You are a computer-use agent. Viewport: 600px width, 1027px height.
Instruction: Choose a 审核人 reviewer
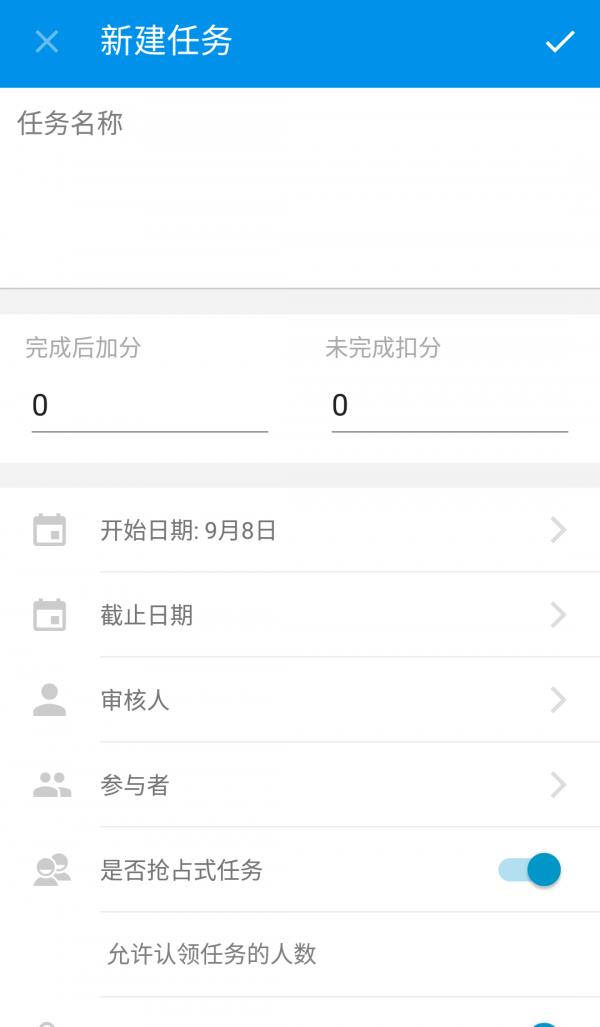click(300, 700)
